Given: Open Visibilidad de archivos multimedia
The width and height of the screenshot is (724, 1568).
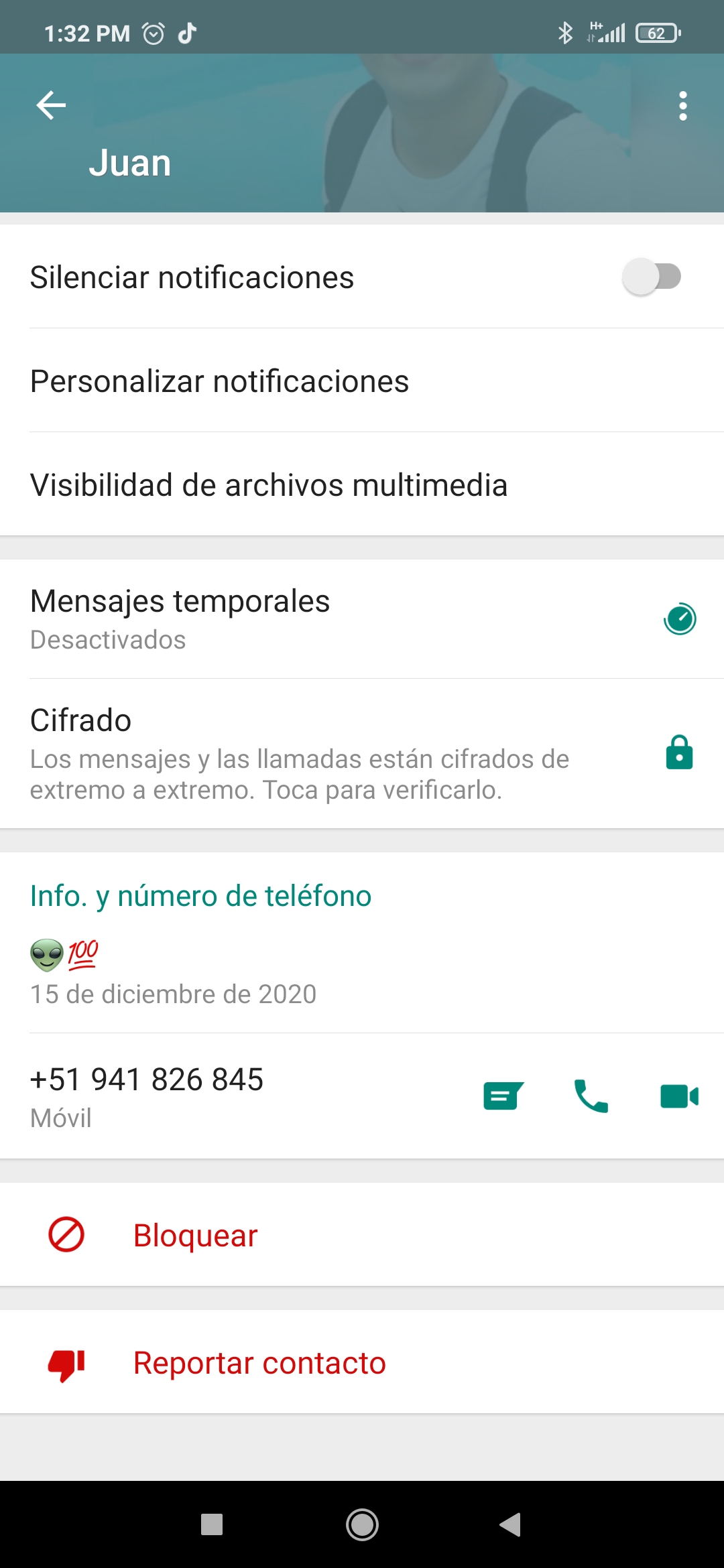Looking at the screenshot, I should point(362,484).
